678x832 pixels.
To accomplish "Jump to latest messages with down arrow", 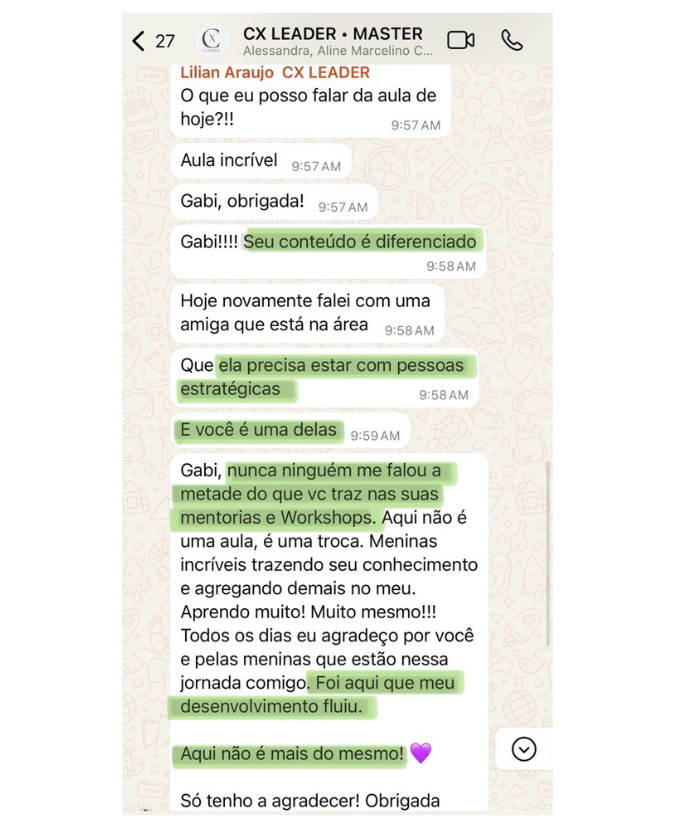I will [524, 748].
